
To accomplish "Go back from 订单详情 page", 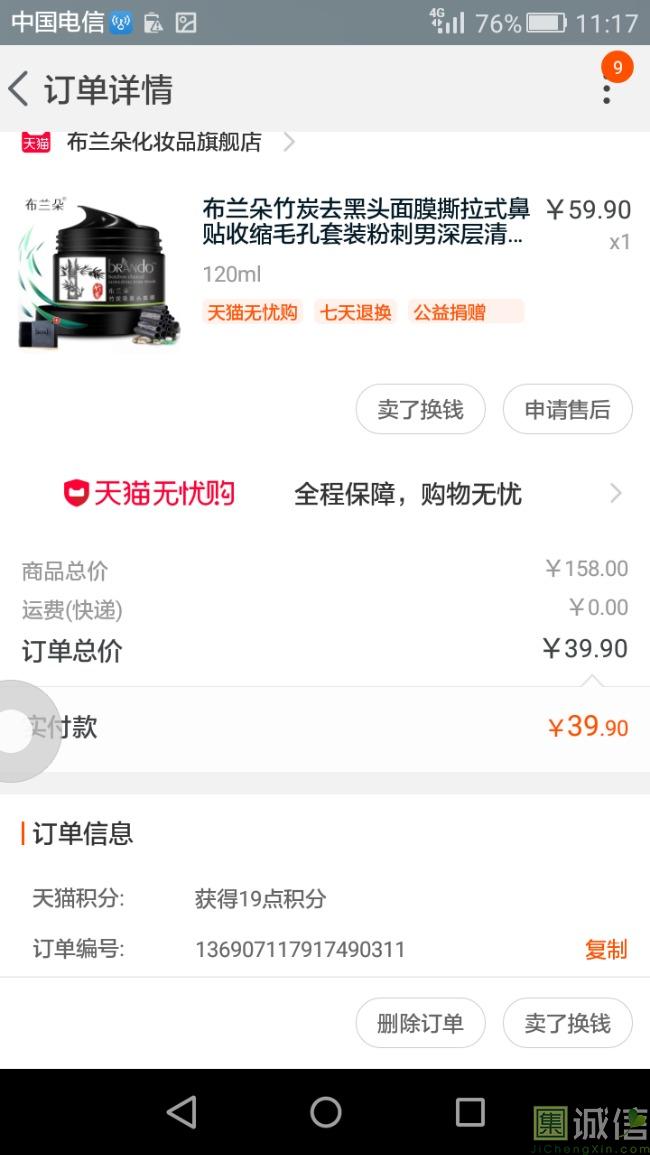I will [18, 89].
